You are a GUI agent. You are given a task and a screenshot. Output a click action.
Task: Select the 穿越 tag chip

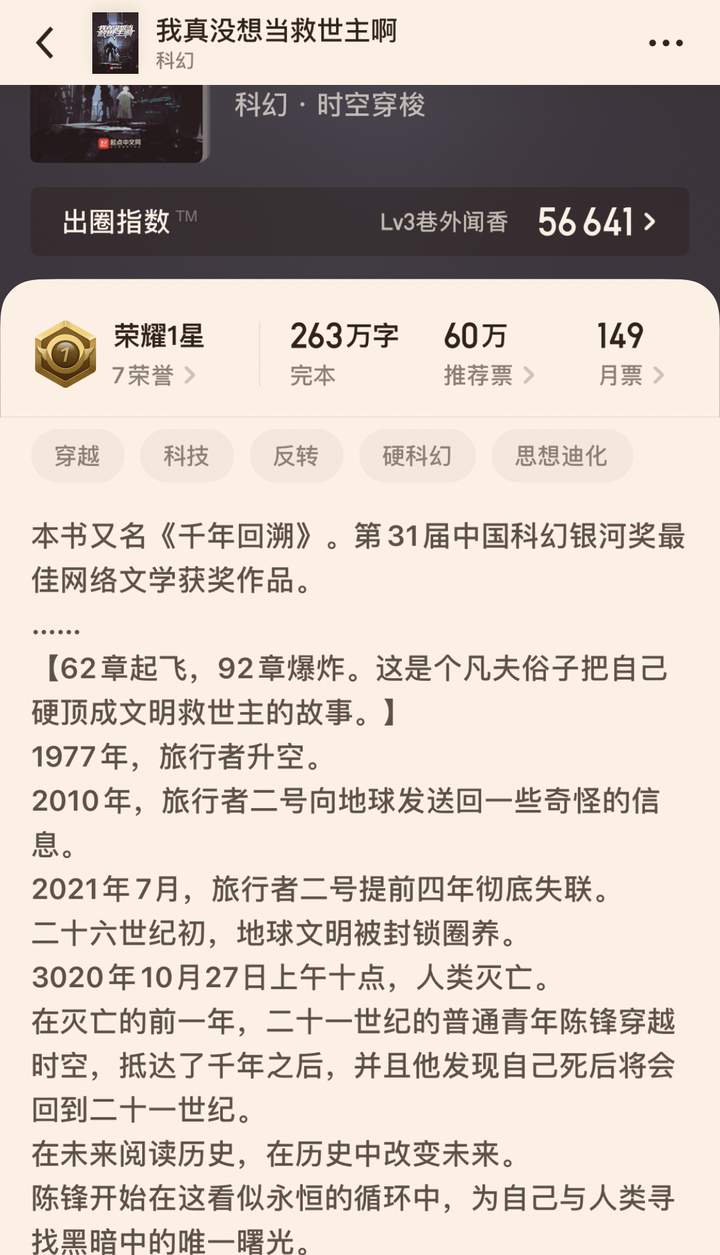(x=78, y=456)
